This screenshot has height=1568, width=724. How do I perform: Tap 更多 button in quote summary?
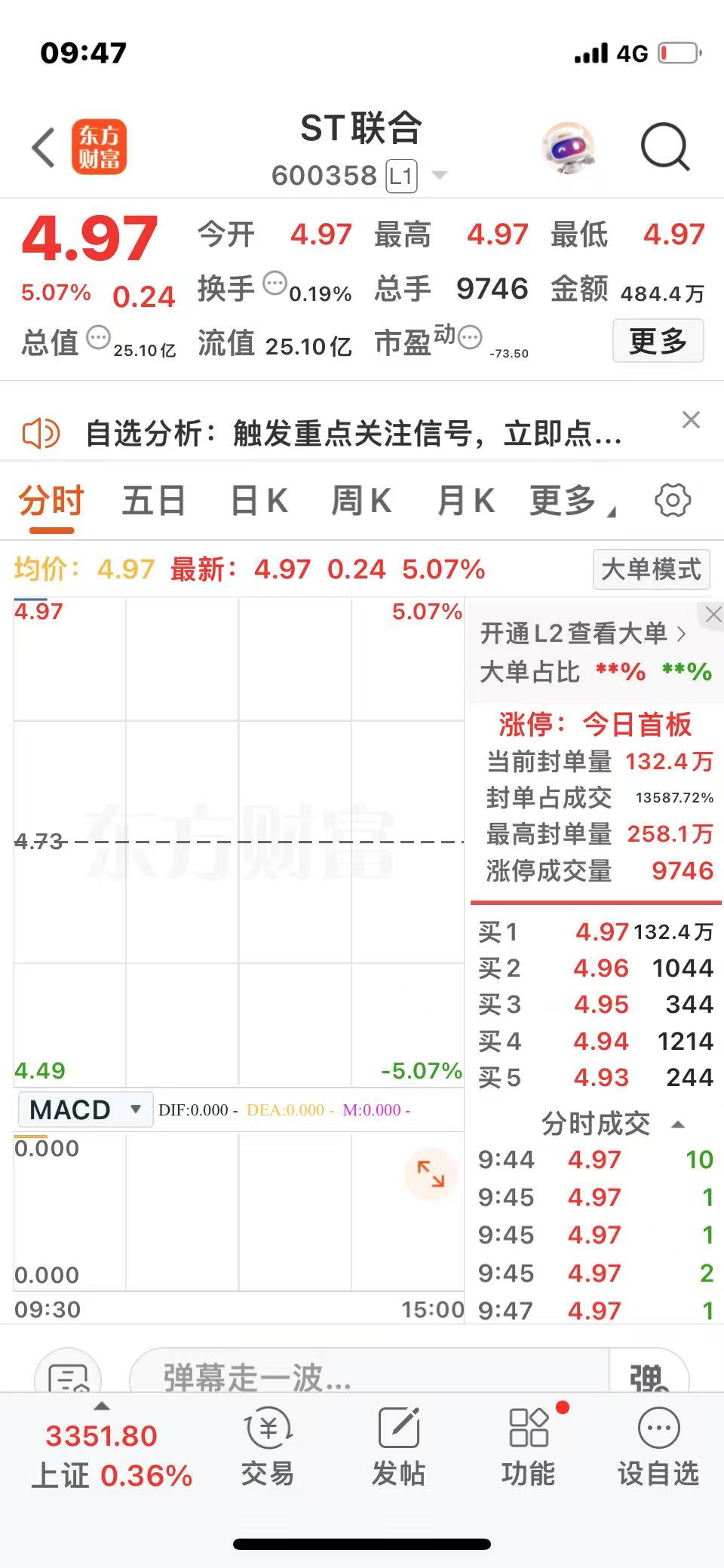point(658,341)
